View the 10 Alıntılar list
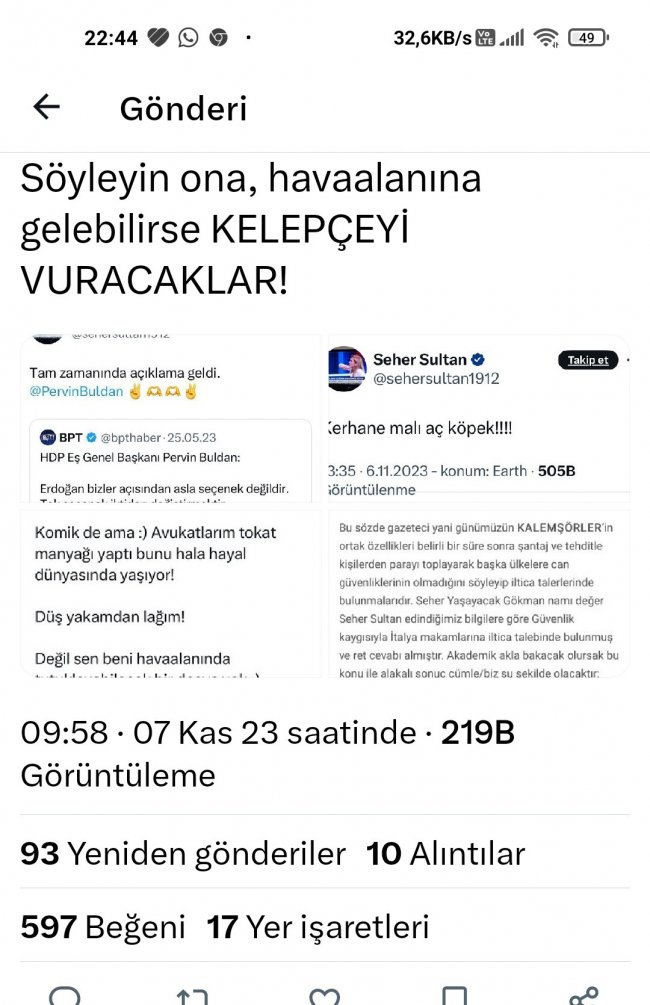Screen dimensions: 650x1005 click(x=445, y=853)
